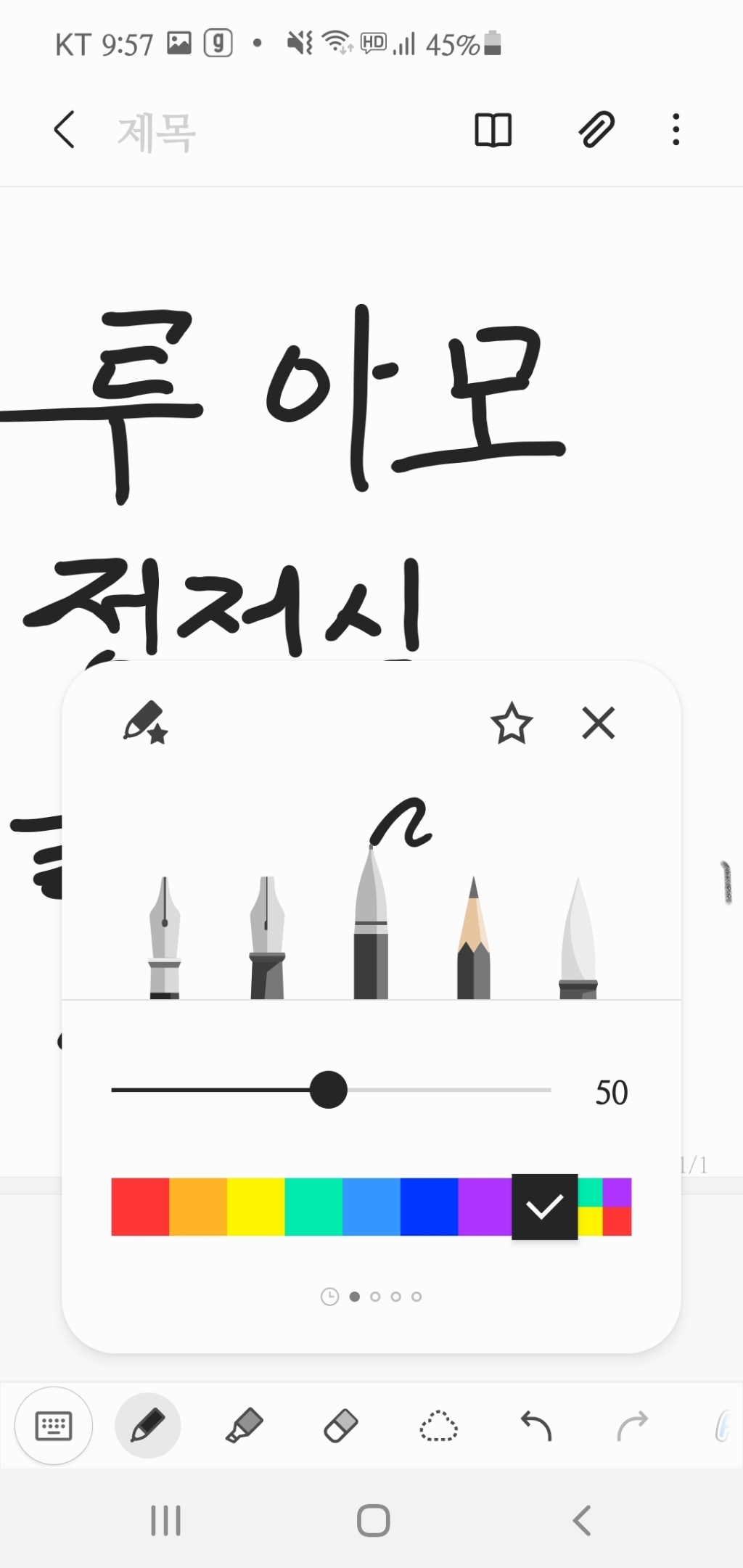The image size is (743, 1568).
Task: Pick the red color swatch
Action: point(140,1207)
